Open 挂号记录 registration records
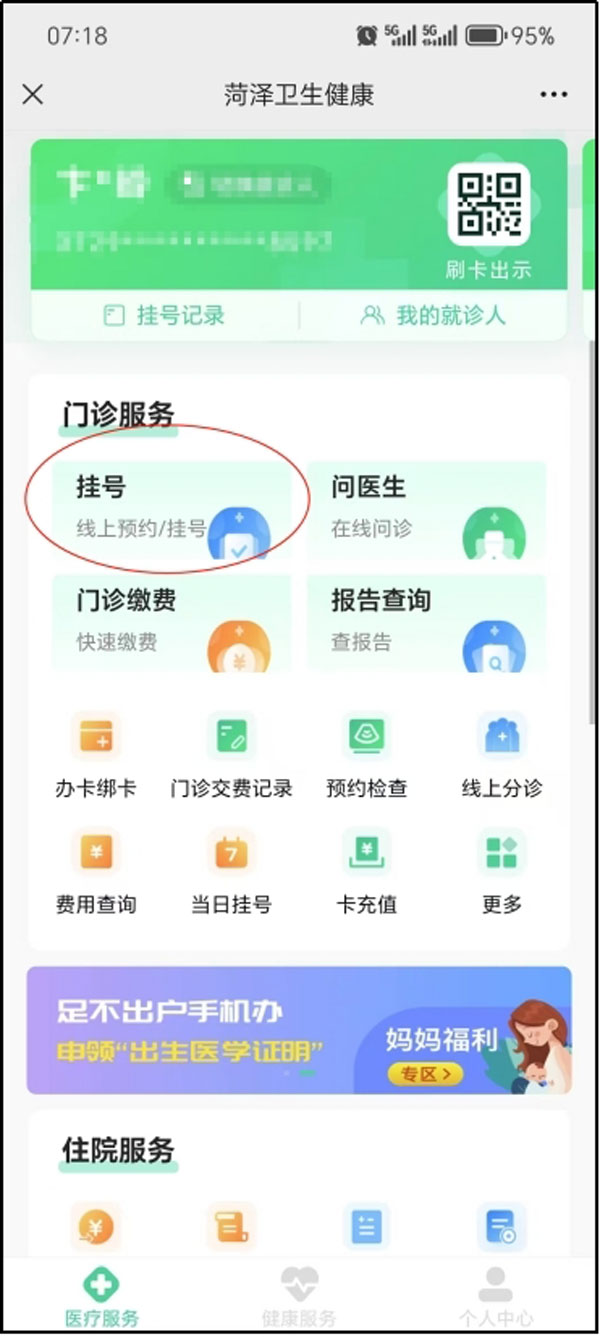Image resolution: width=600 pixels, height=1337 pixels. (x=165, y=316)
